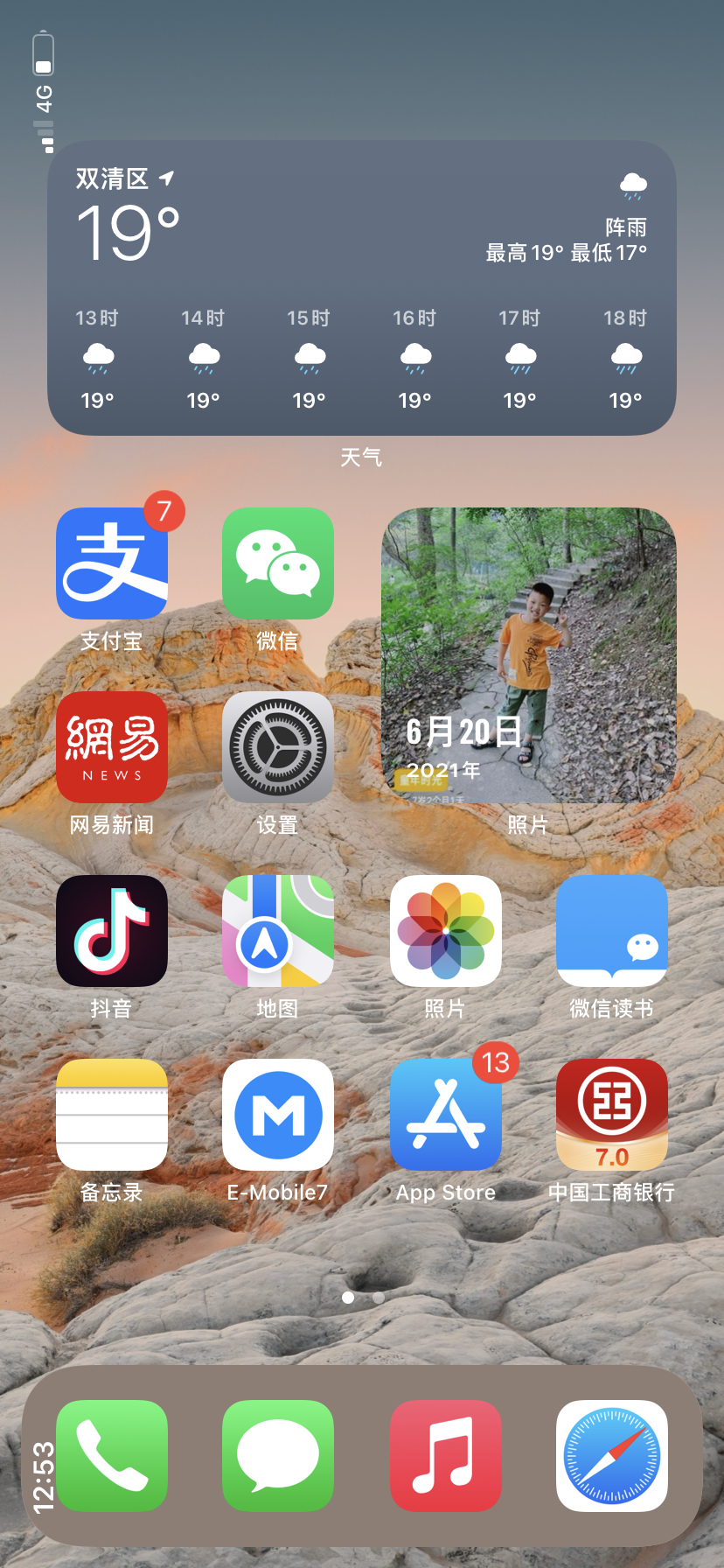Launch 网易新闻

point(112,747)
